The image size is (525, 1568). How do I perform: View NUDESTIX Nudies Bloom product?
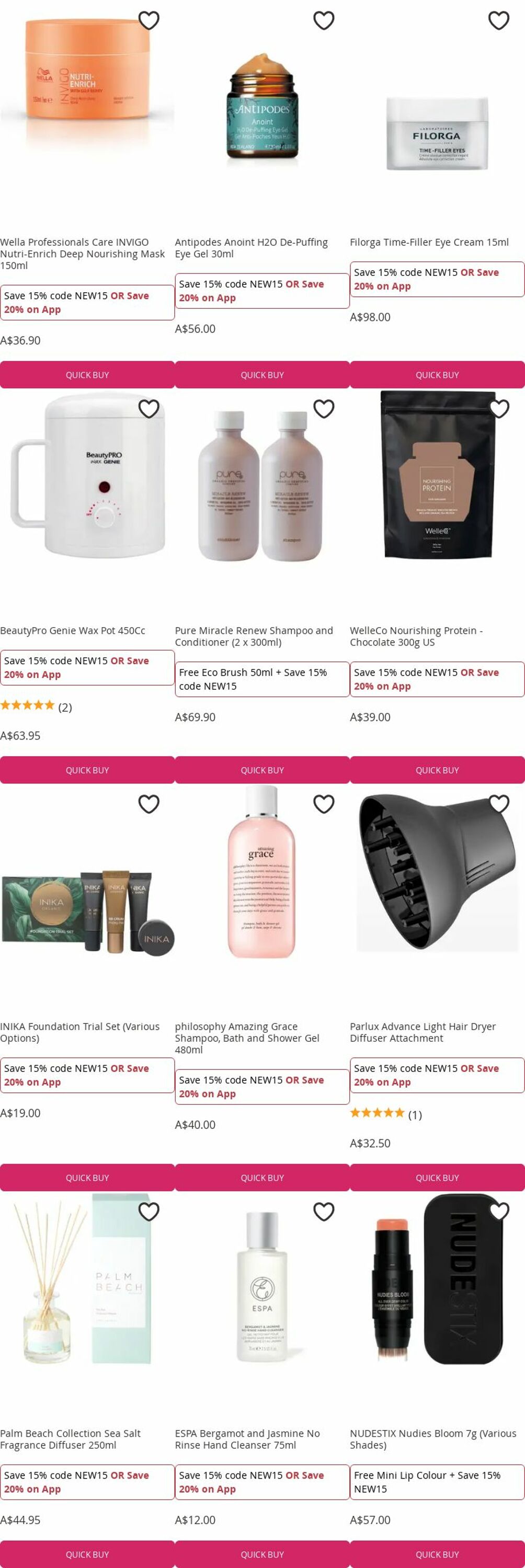point(432,1439)
